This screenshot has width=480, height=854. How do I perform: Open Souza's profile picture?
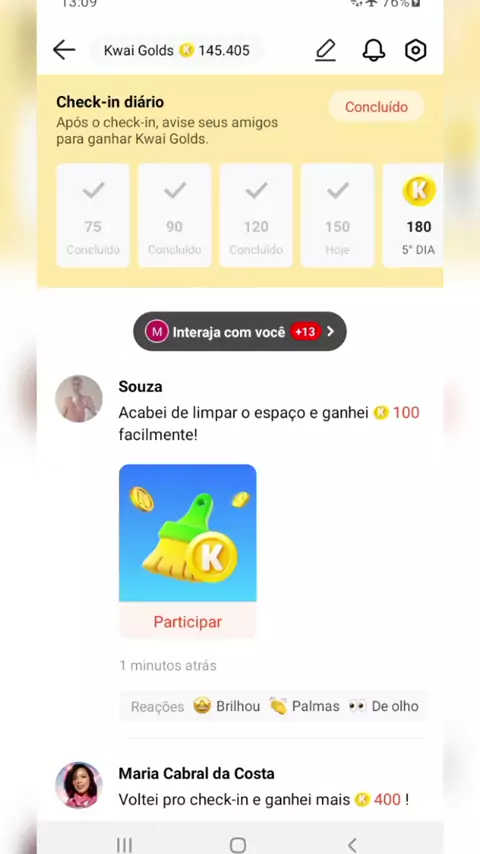tap(78, 398)
